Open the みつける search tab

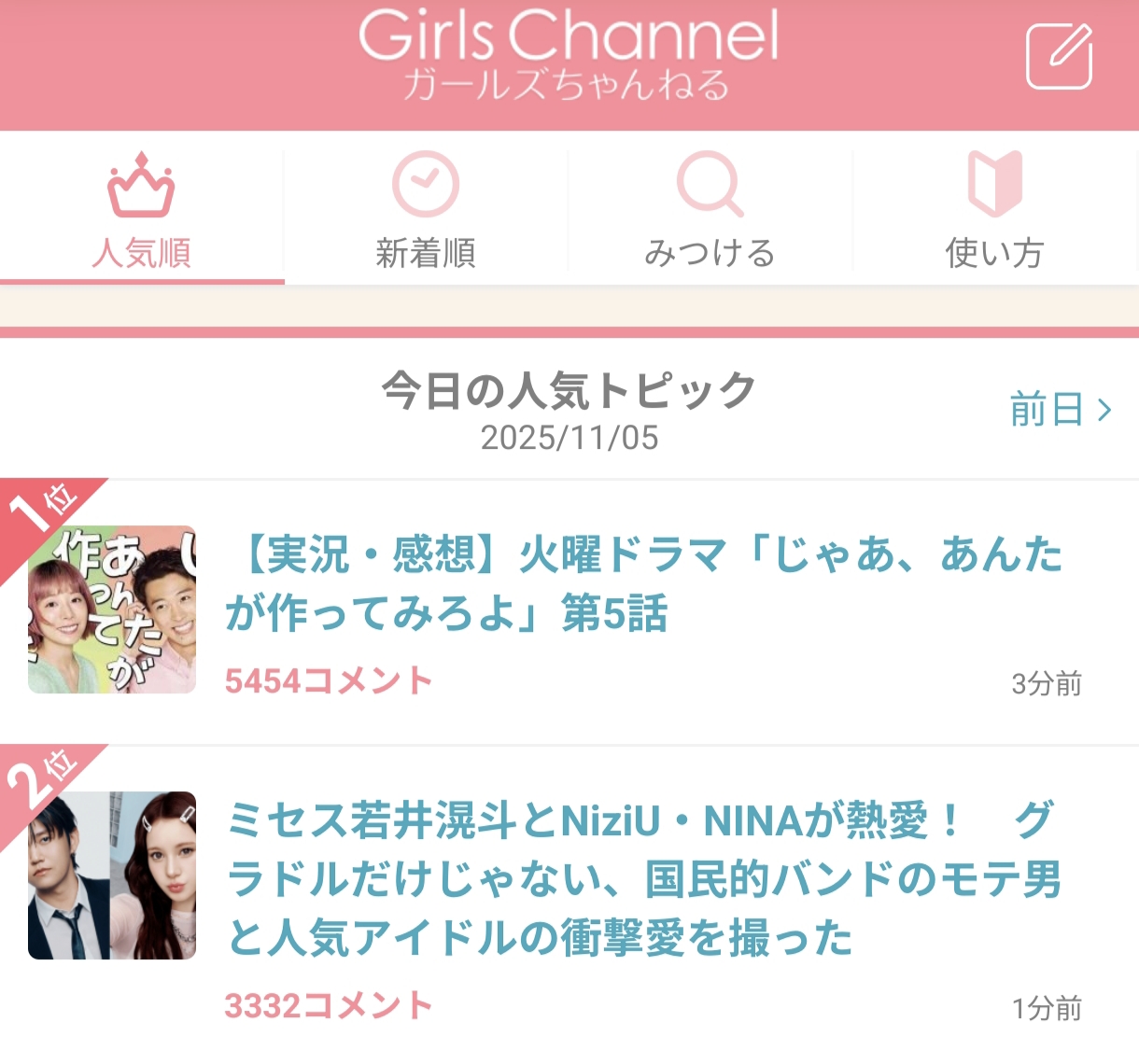click(x=710, y=211)
